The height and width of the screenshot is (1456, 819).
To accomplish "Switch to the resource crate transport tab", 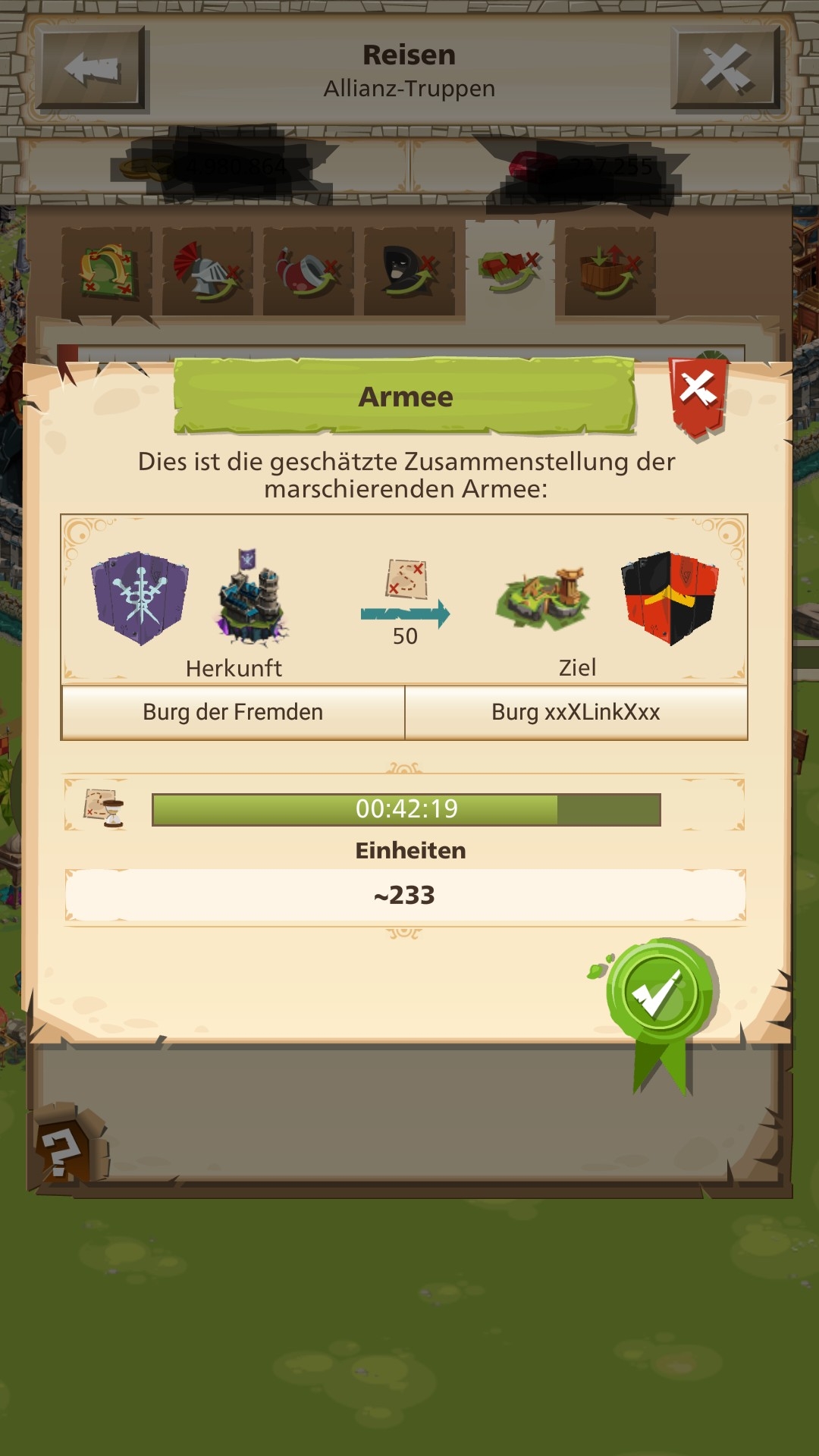I will 610,271.
